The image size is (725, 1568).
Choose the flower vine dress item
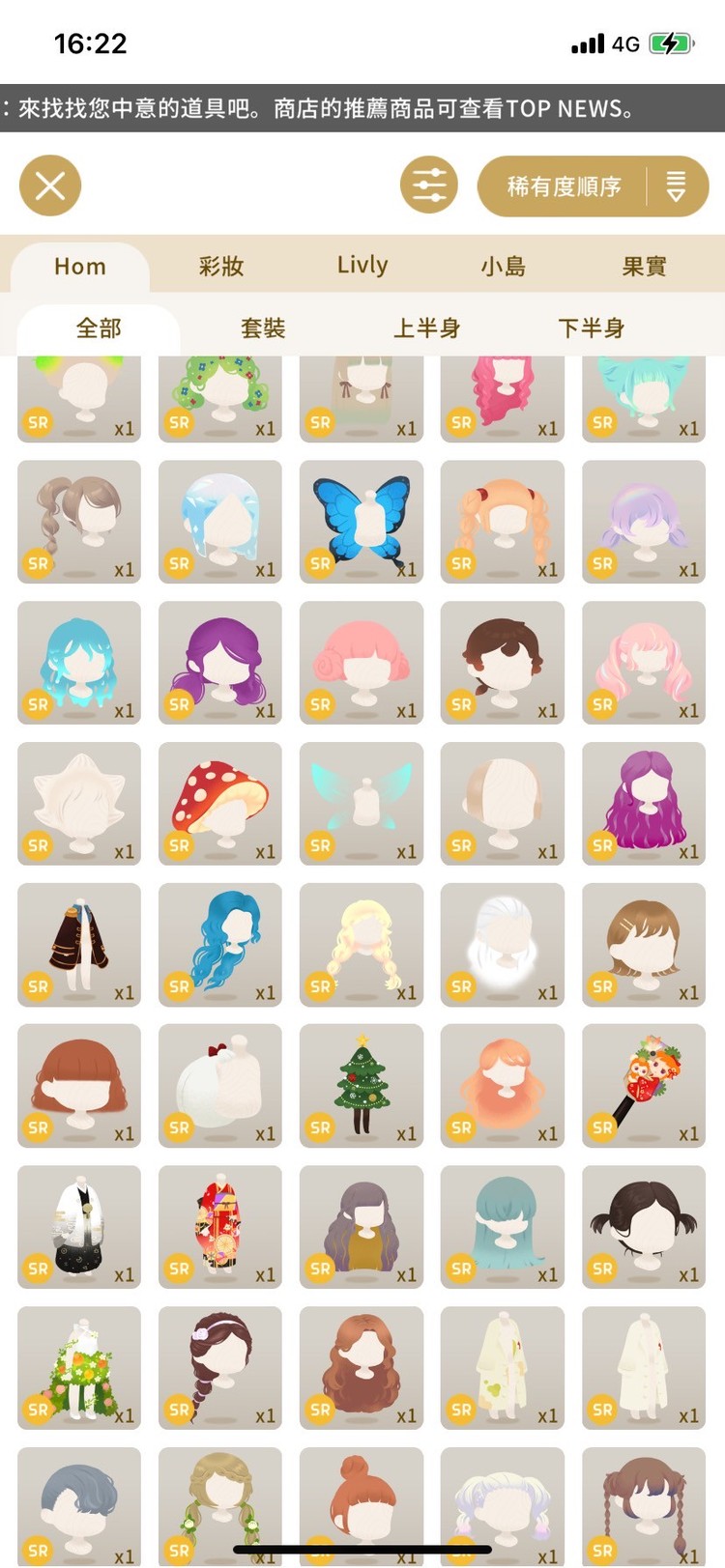click(x=79, y=1368)
